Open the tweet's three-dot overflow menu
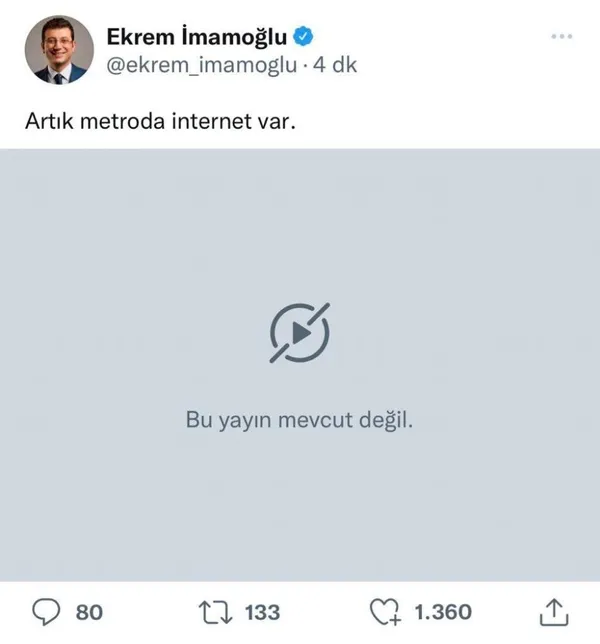This screenshot has height=644, width=600. click(x=563, y=38)
